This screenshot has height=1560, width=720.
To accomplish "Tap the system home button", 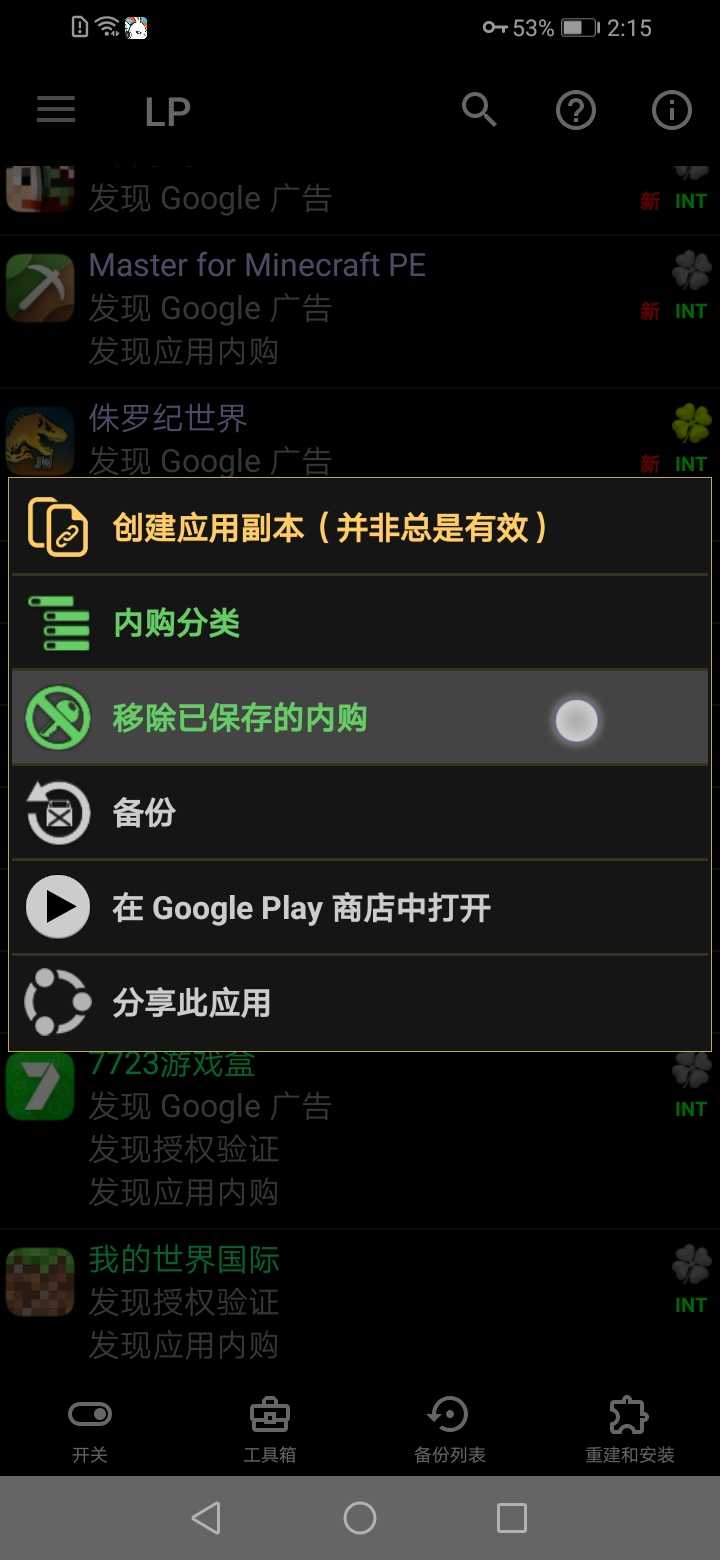I will (x=360, y=1518).
